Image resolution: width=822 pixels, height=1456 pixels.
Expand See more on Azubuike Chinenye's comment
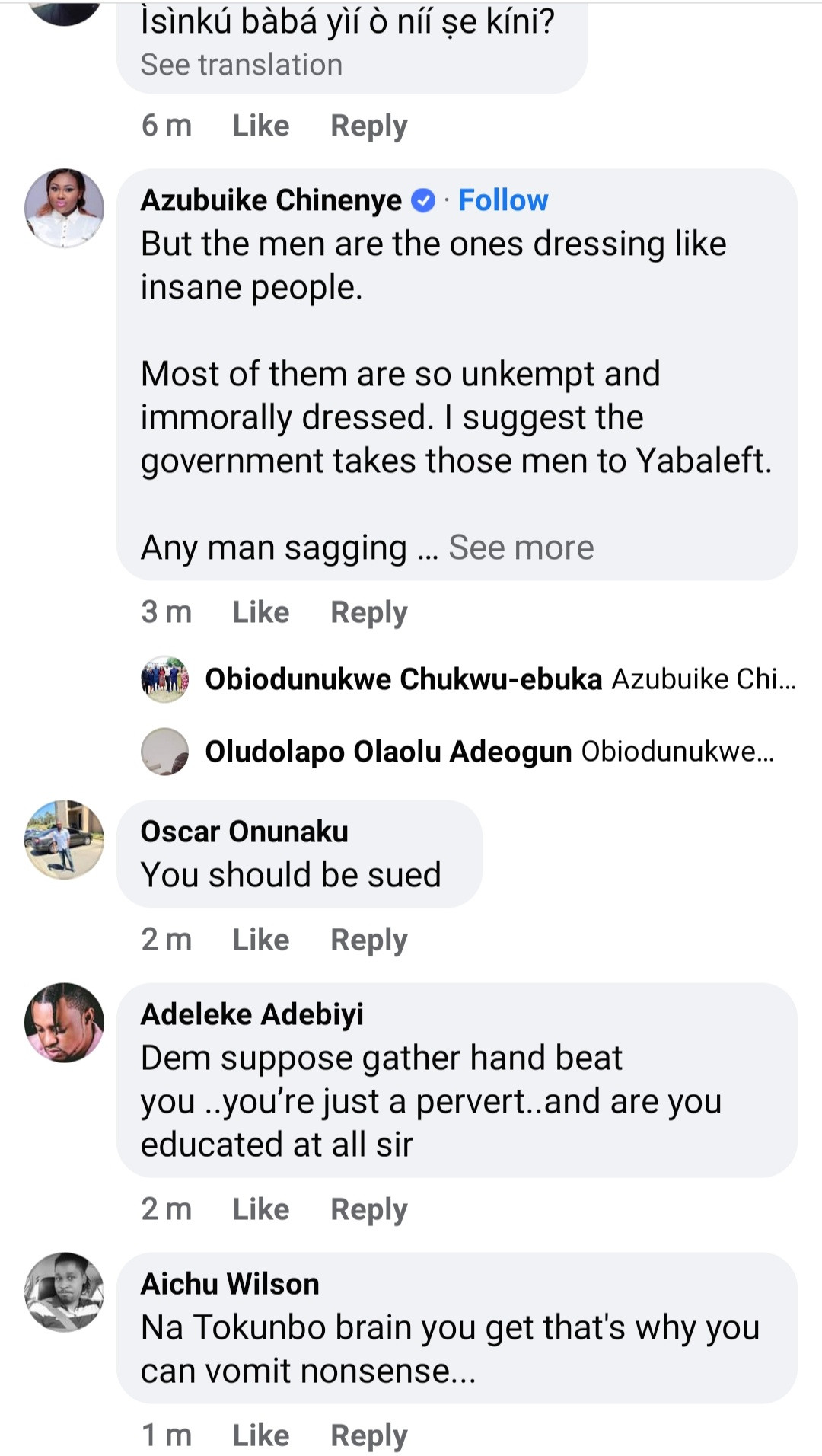(x=521, y=548)
